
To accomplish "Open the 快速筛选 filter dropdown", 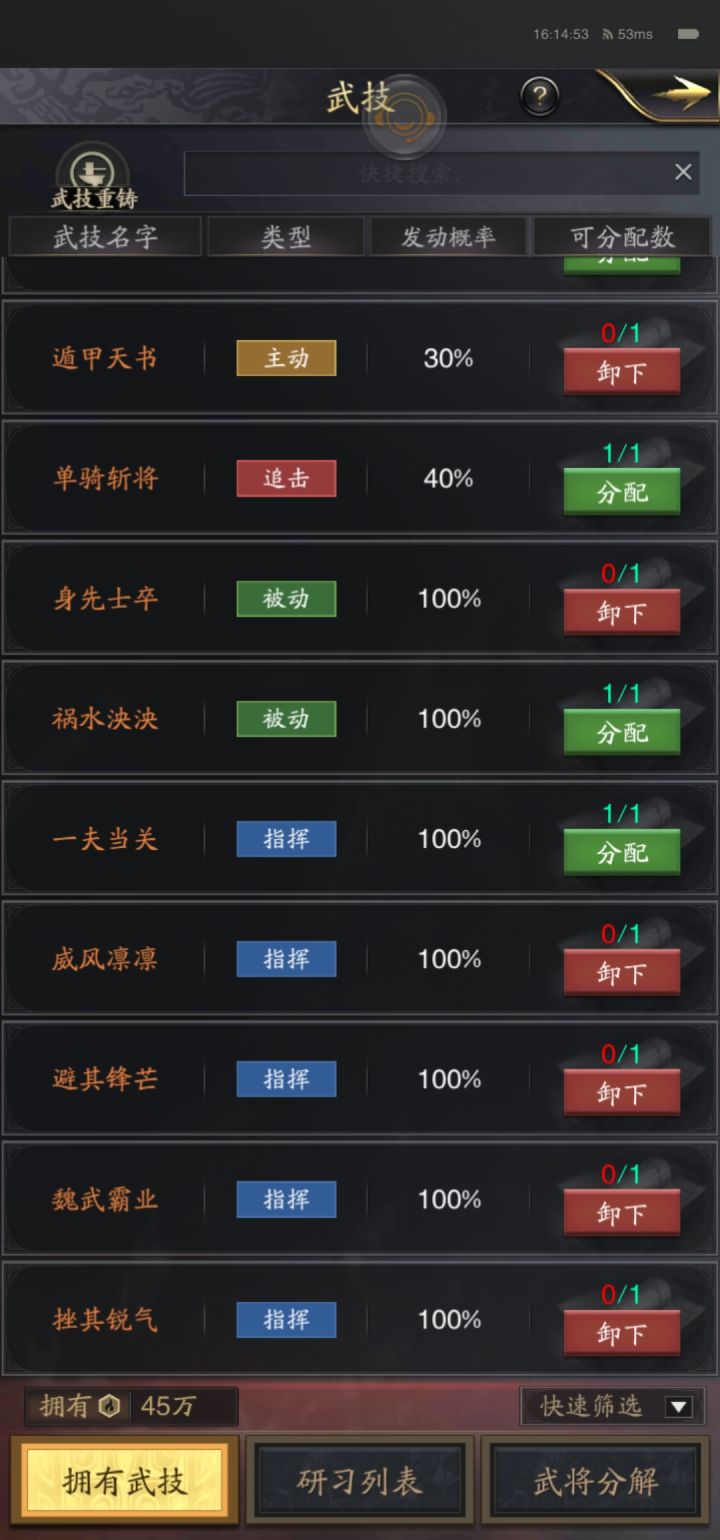I will coord(609,1406).
